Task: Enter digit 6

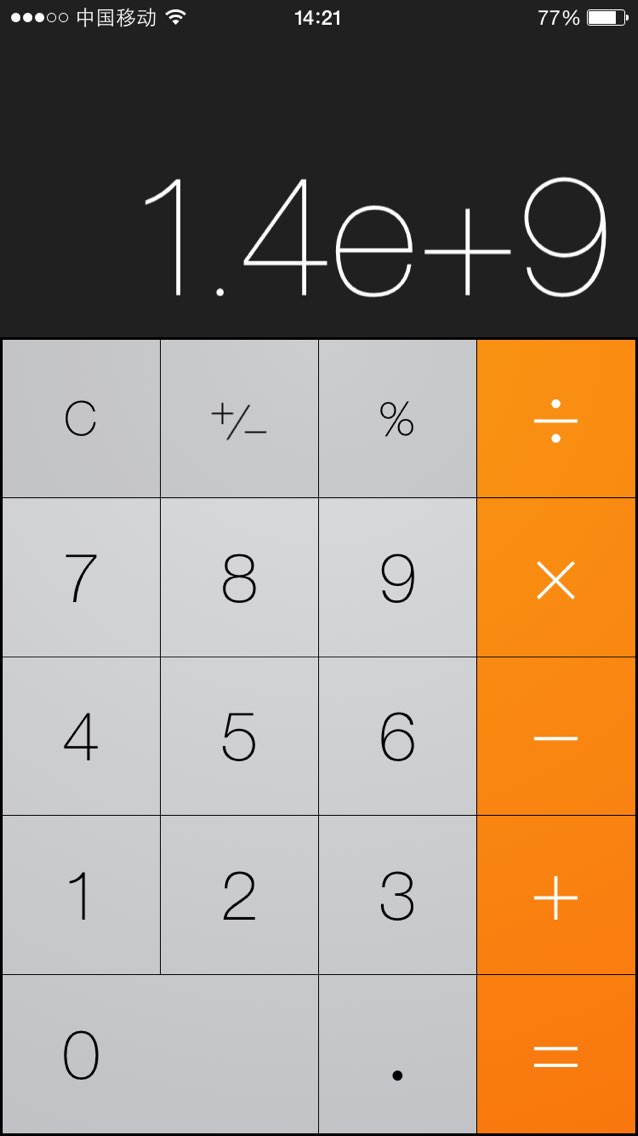Action: [x=397, y=736]
